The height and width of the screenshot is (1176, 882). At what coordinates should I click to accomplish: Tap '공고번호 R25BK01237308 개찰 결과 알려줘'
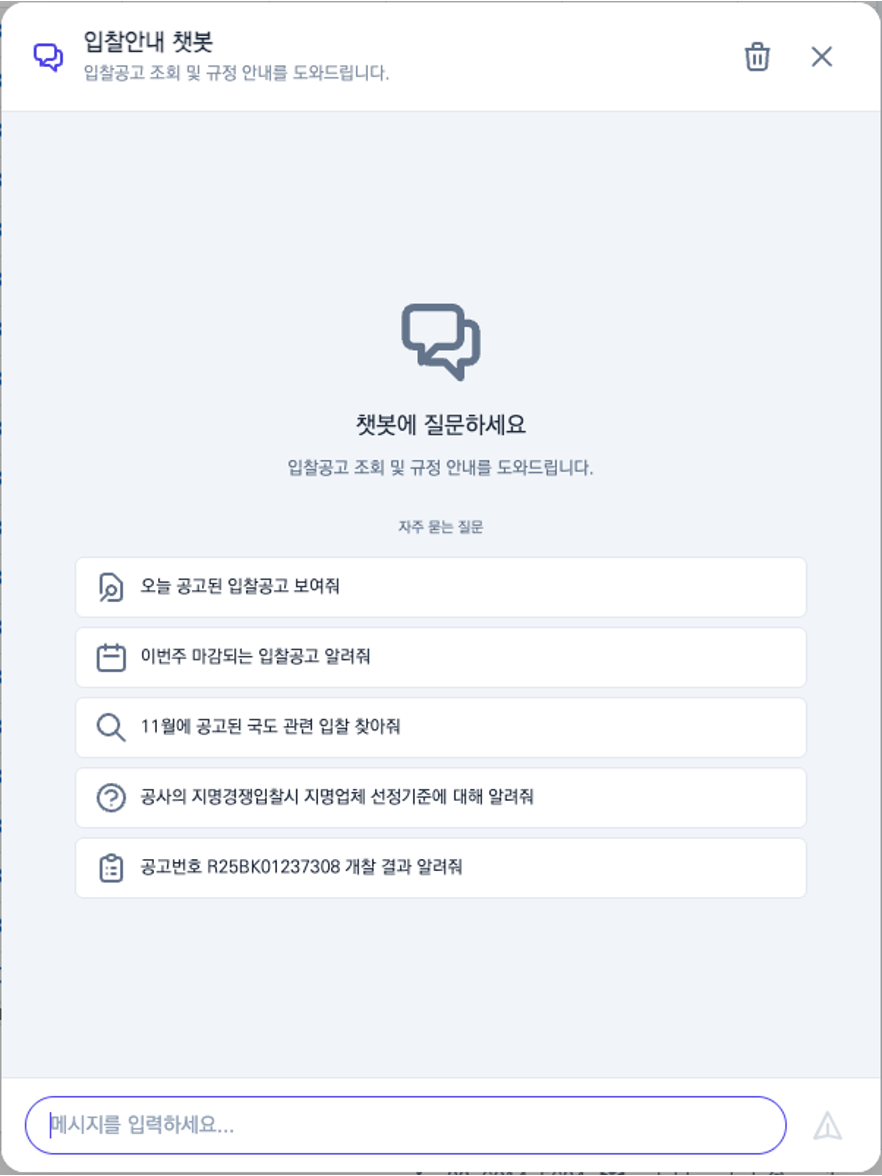440,867
